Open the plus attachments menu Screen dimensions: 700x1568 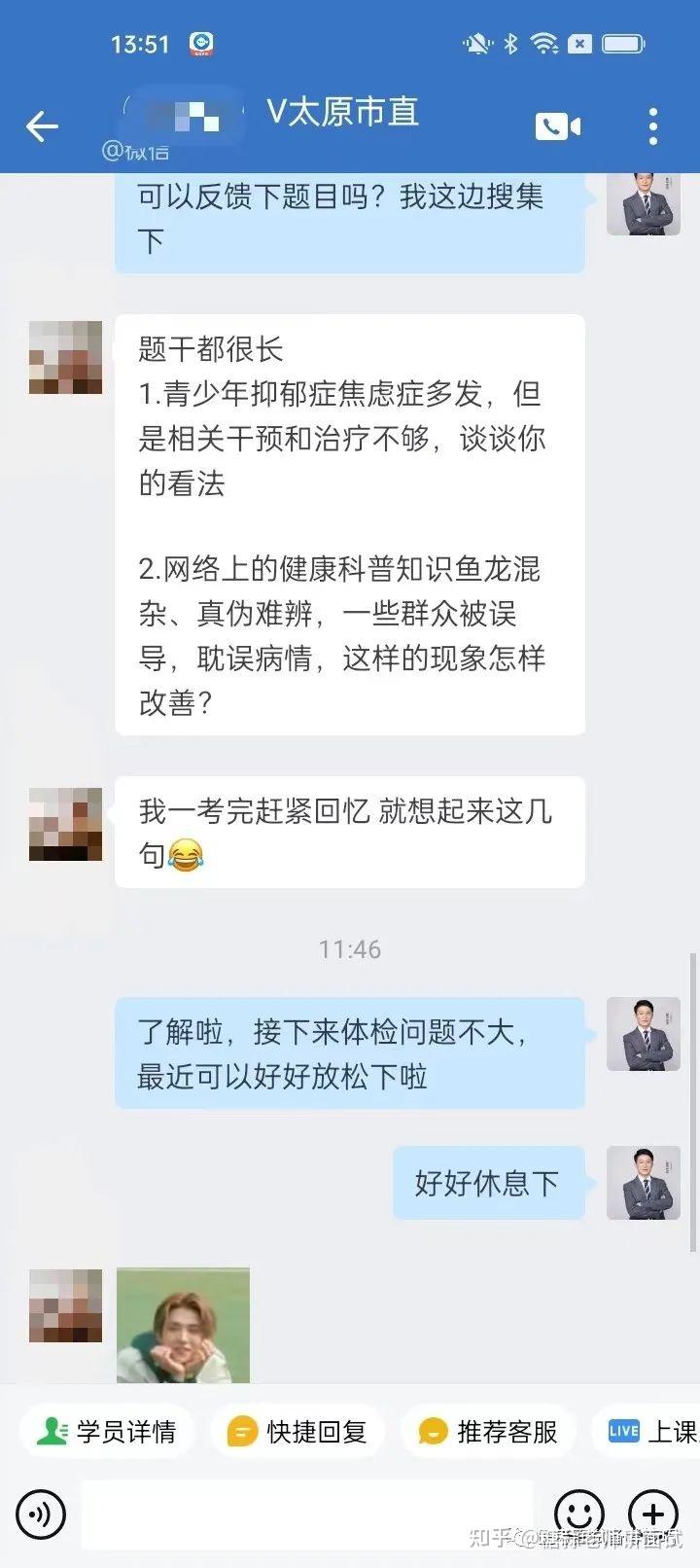point(653,1515)
